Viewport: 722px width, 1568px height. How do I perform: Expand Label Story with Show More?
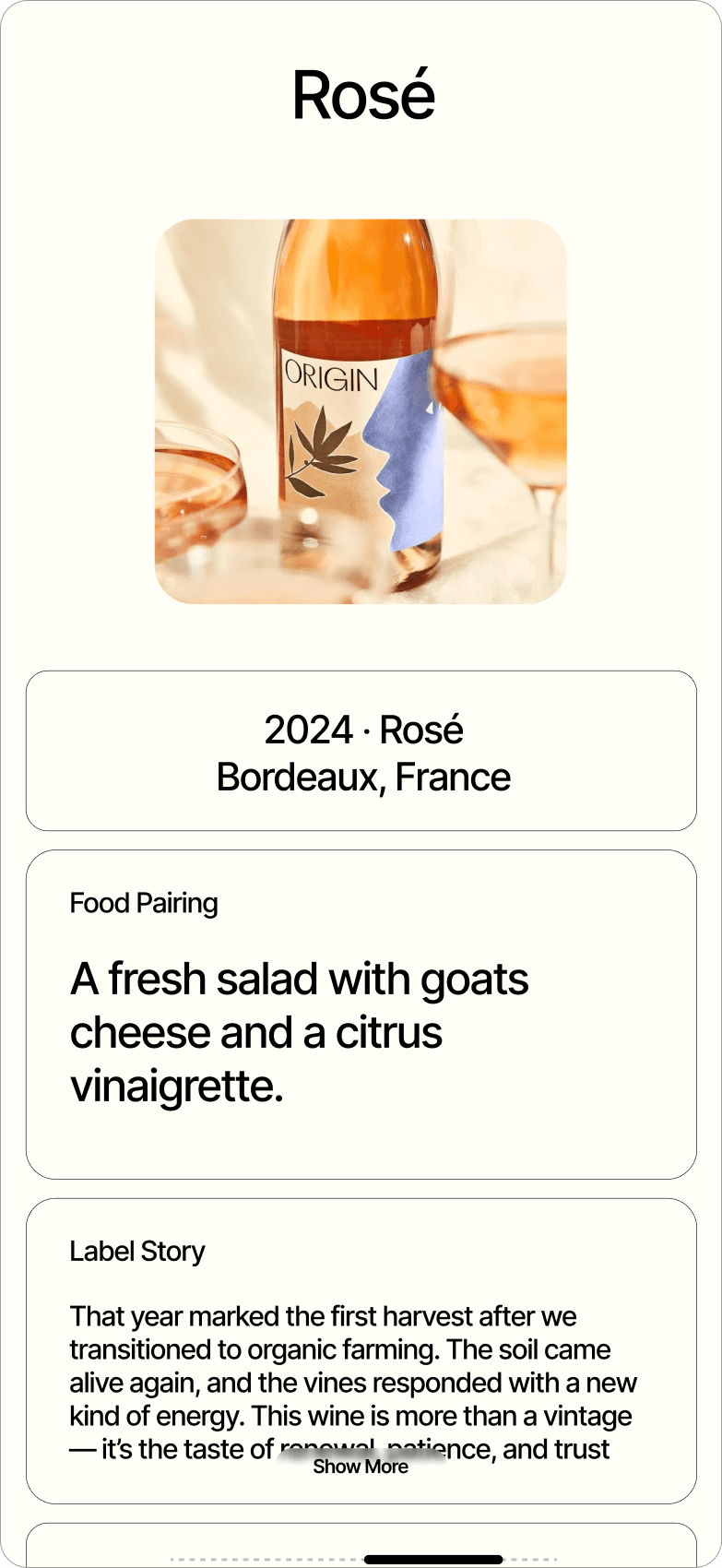[361, 1467]
